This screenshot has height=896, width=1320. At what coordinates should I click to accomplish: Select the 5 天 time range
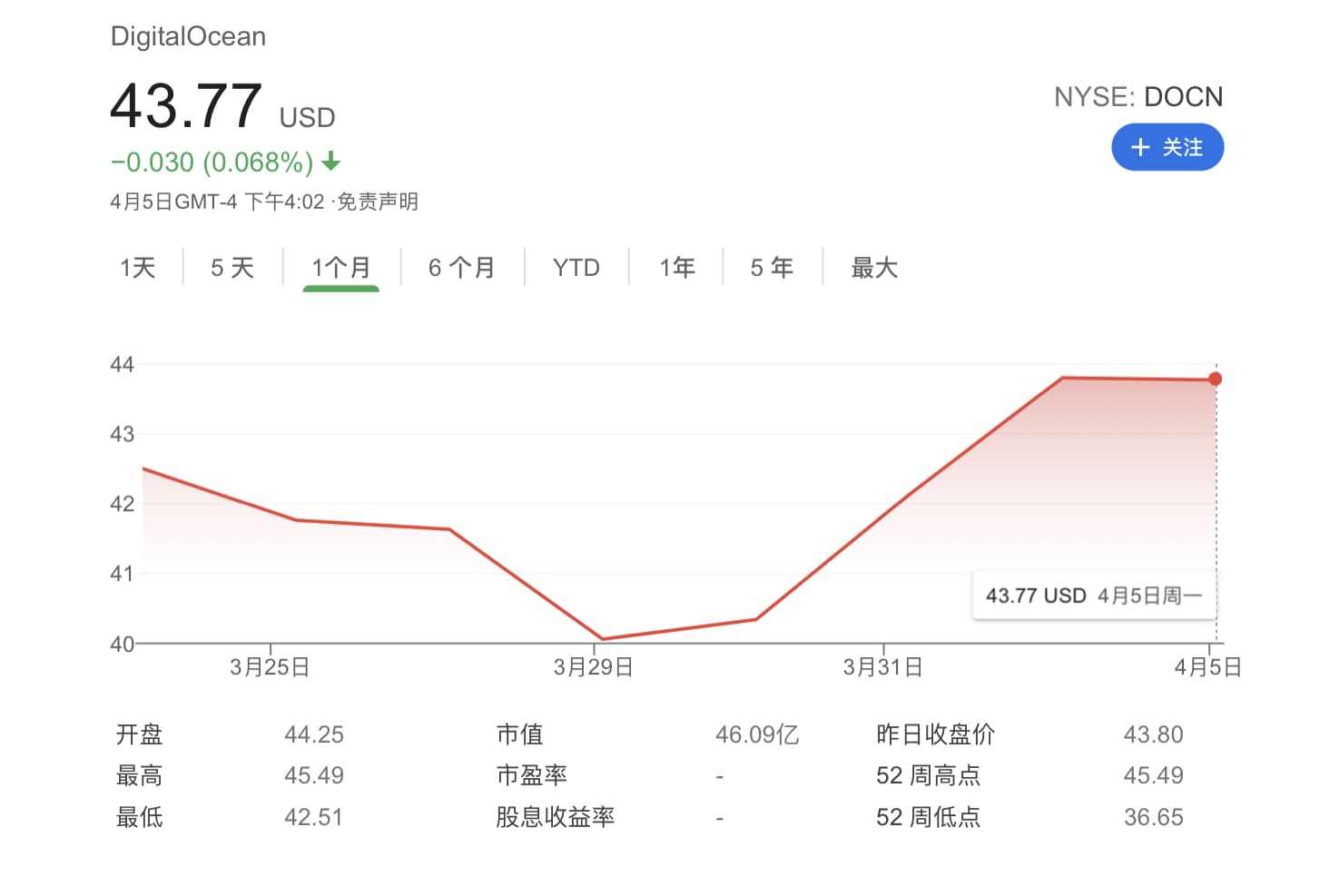[232, 268]
